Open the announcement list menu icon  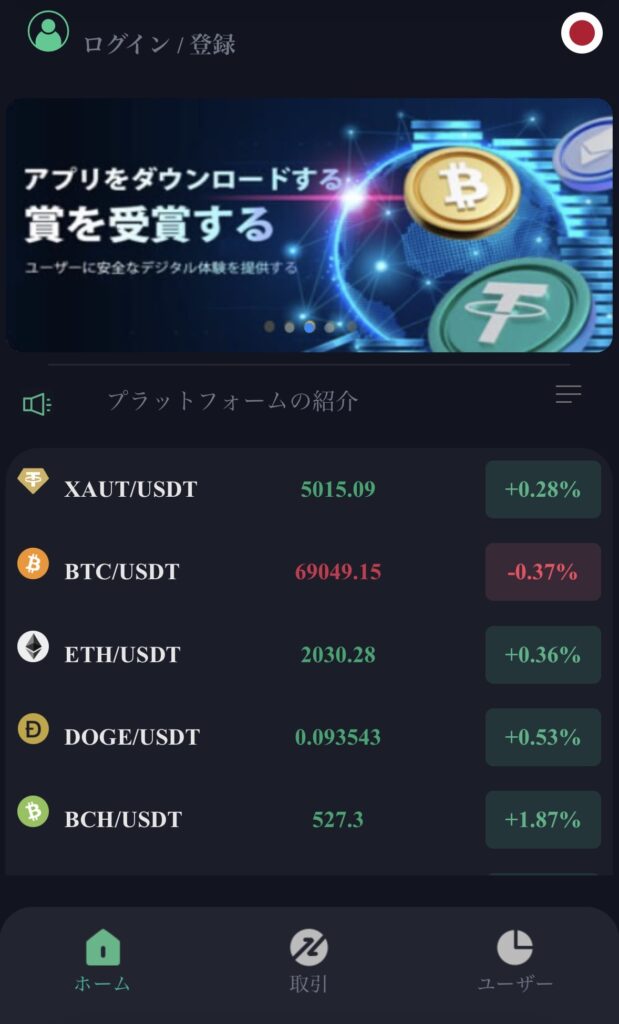coord(568,395)
